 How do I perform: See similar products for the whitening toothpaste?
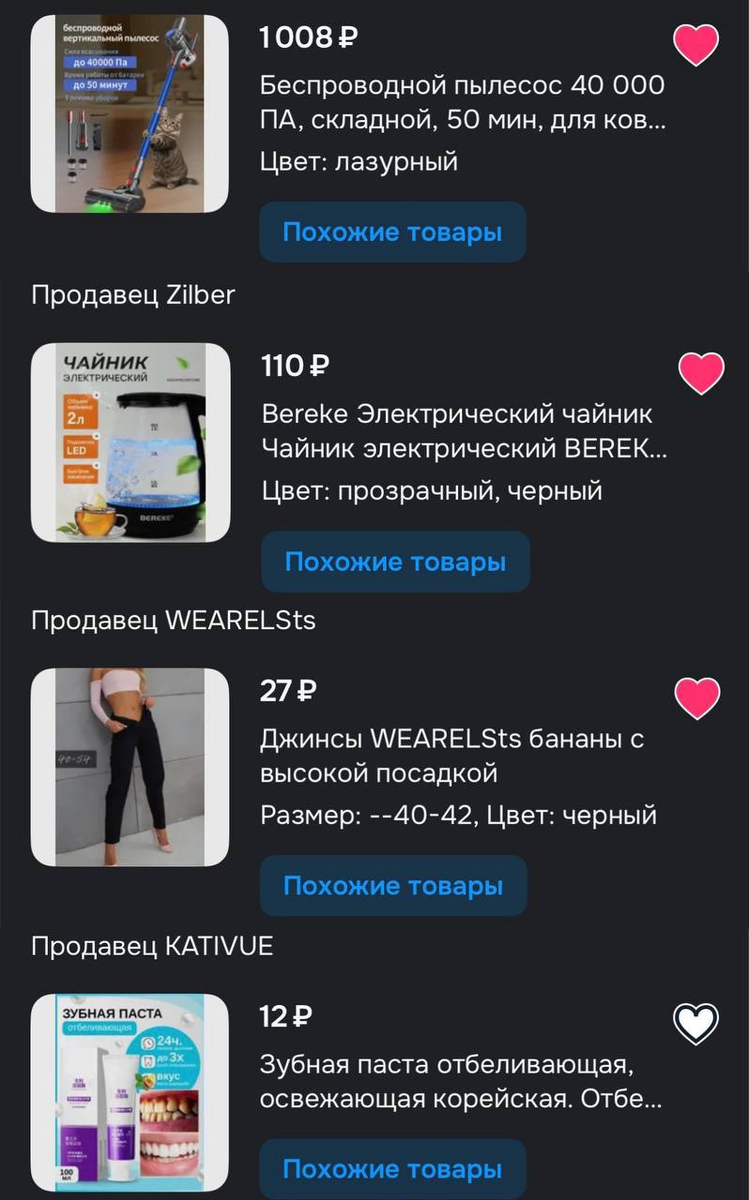point(392,1168)
